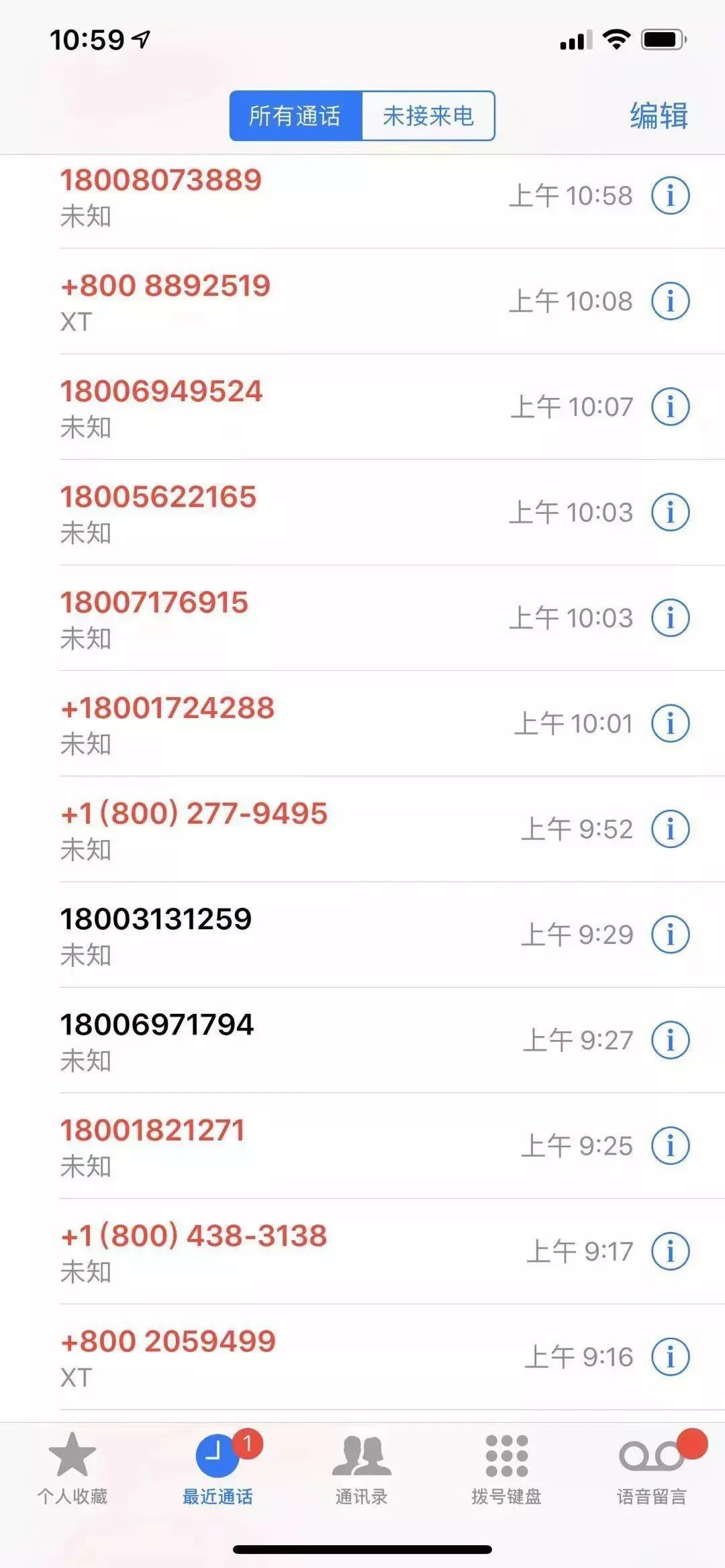Viewport: 725px width, 1568px height.
Task: View info for the 18006971794 call
Action: 670,1040
